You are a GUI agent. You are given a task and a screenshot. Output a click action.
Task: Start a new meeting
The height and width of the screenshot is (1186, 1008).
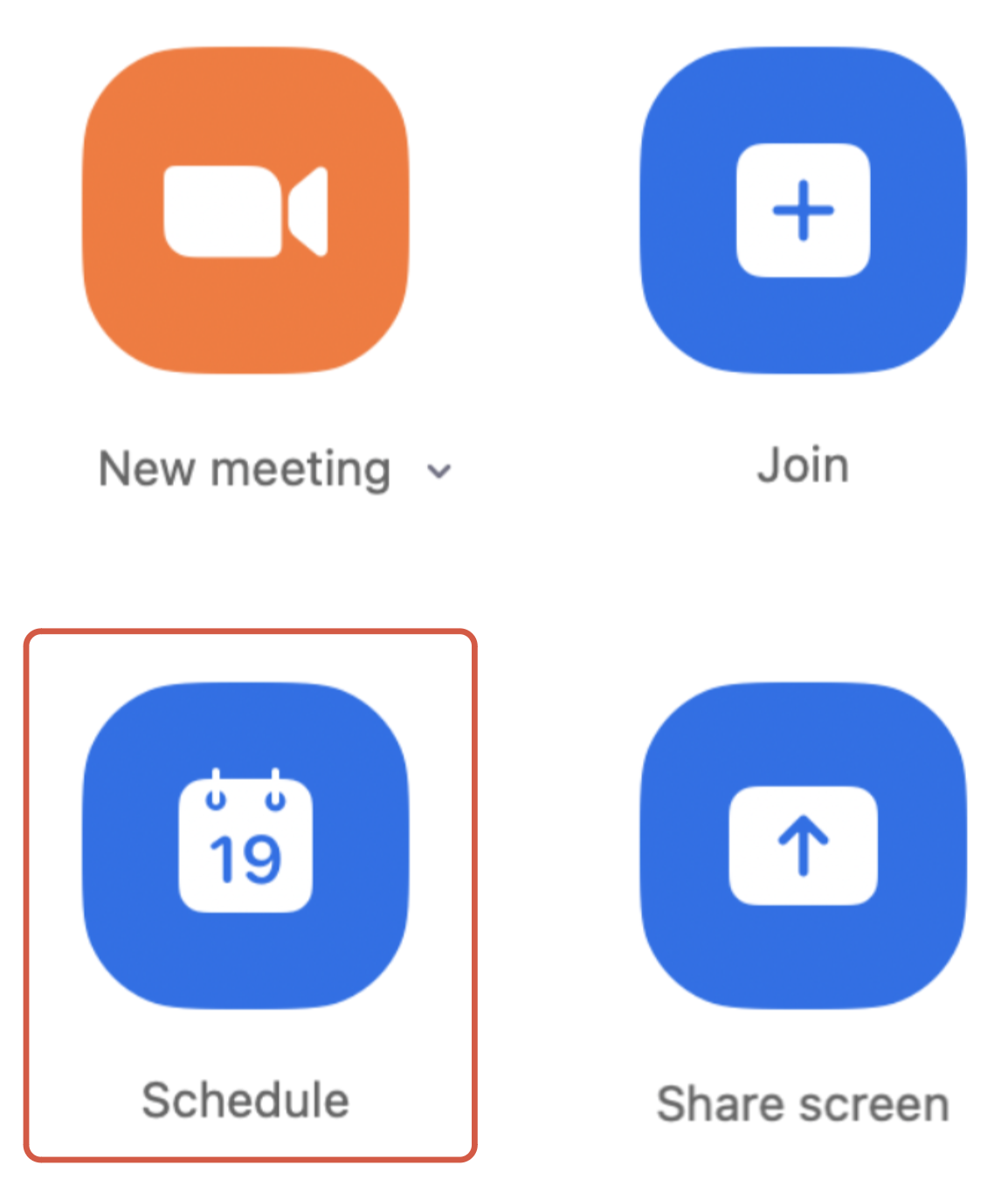[245, 210]
